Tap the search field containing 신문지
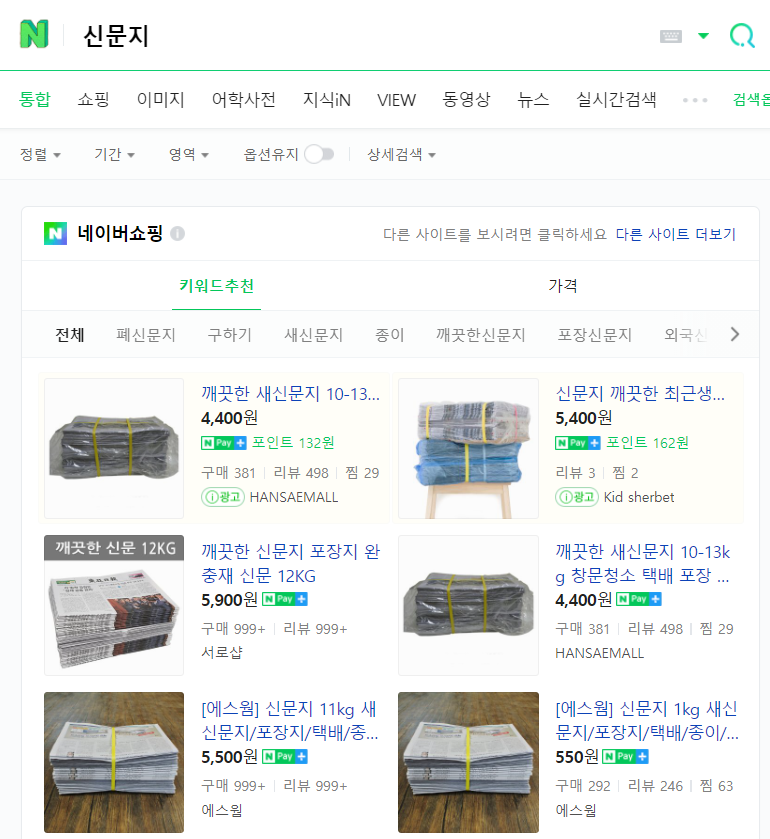The width and height of the screenshot is (770, 839). click(350, 36)
